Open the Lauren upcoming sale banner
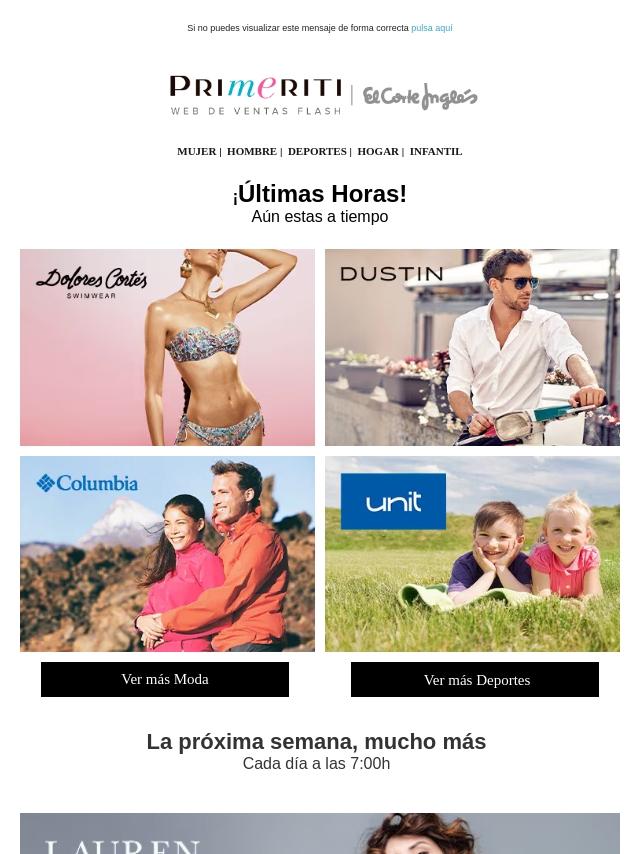Image resolution: width=640 pixels, height=854 pixels. tap(320, 834)
